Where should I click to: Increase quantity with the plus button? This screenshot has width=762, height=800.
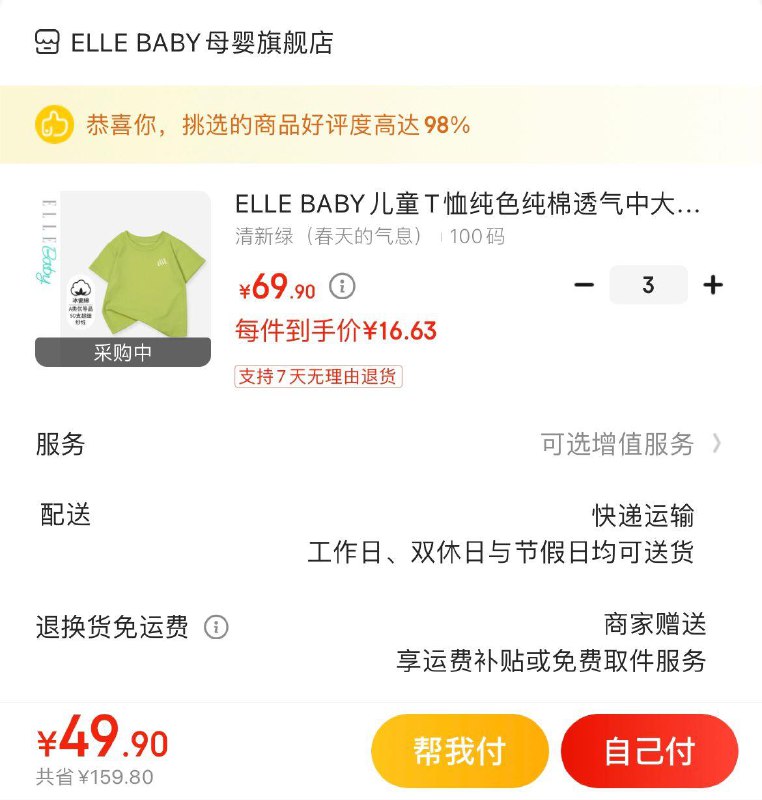coord(712,285)
